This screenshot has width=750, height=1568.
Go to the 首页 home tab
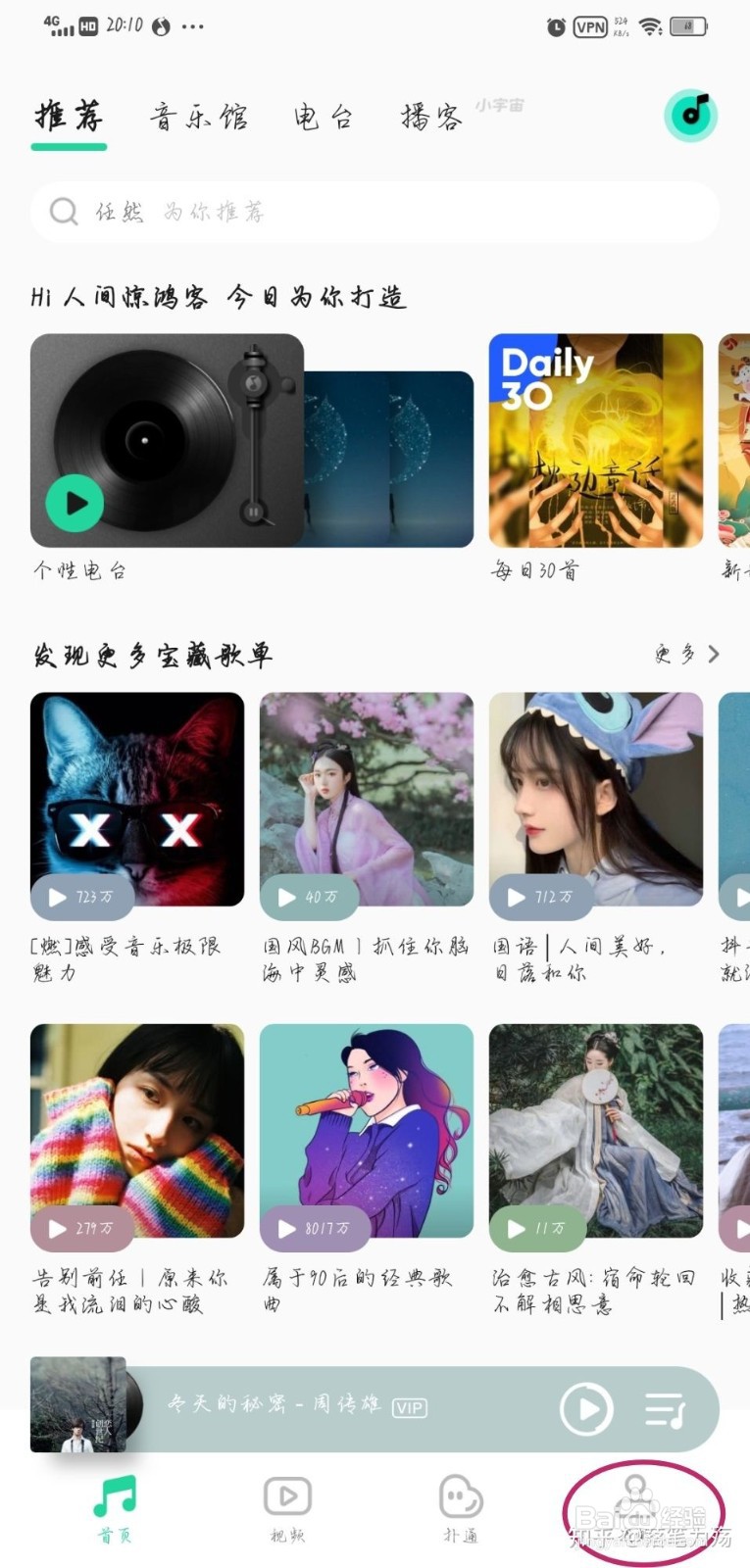click(115, 1509)
